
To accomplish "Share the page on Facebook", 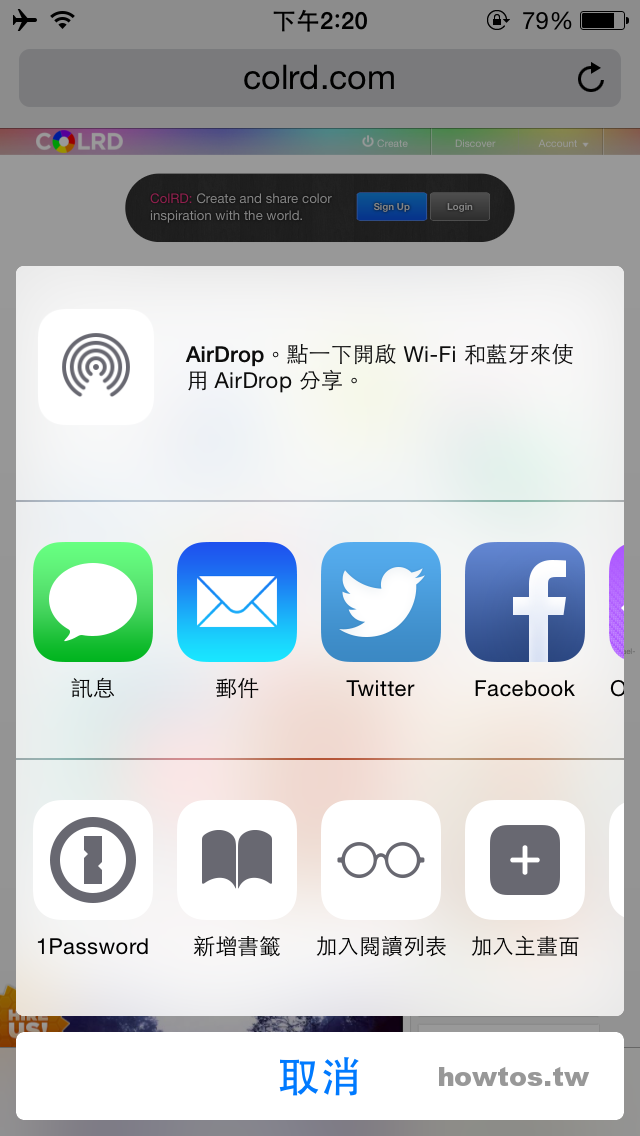I will click(x=525, y=601).
